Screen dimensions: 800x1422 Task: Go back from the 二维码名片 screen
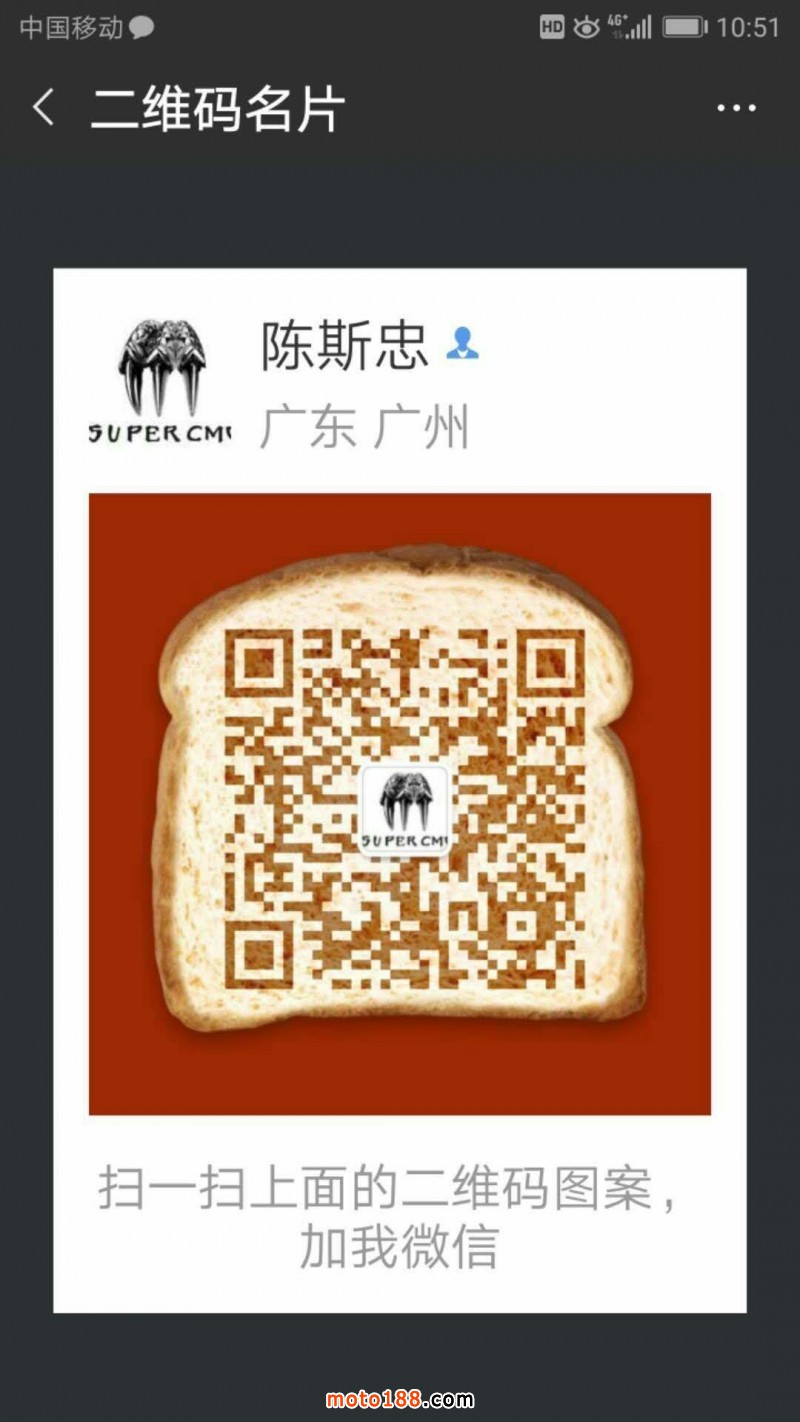click(x=43, y=108)
